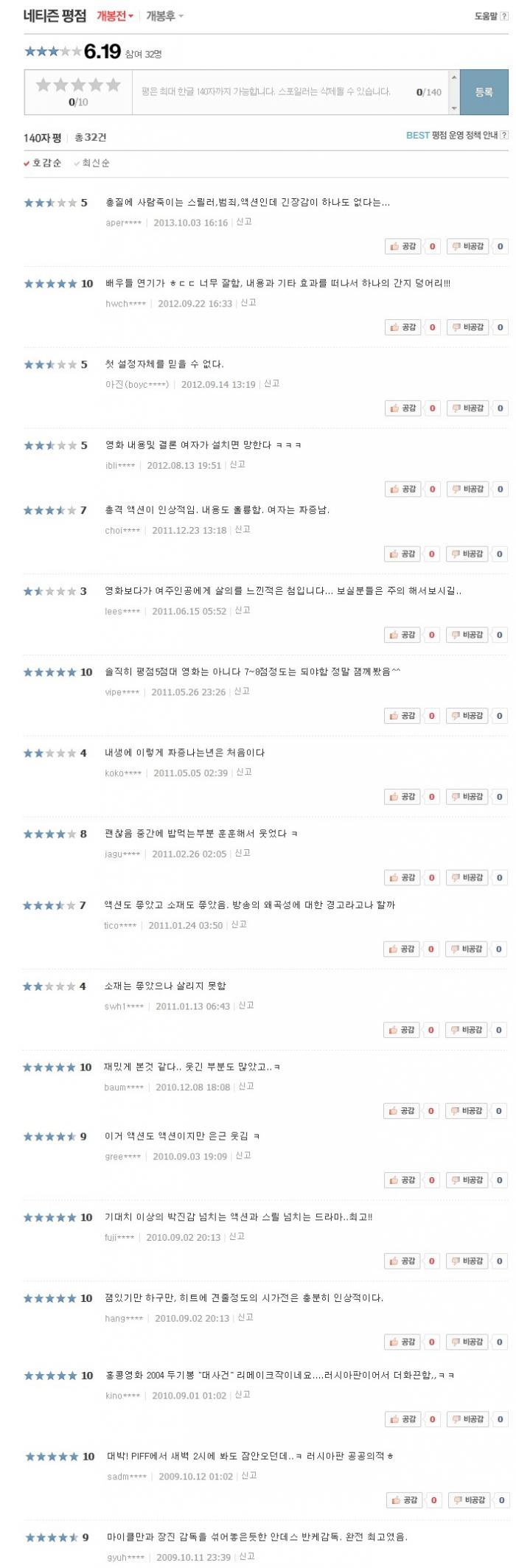Tap 공감 on hwch**** review
The image size is (516, 1568).
click(x=403, y=327)
